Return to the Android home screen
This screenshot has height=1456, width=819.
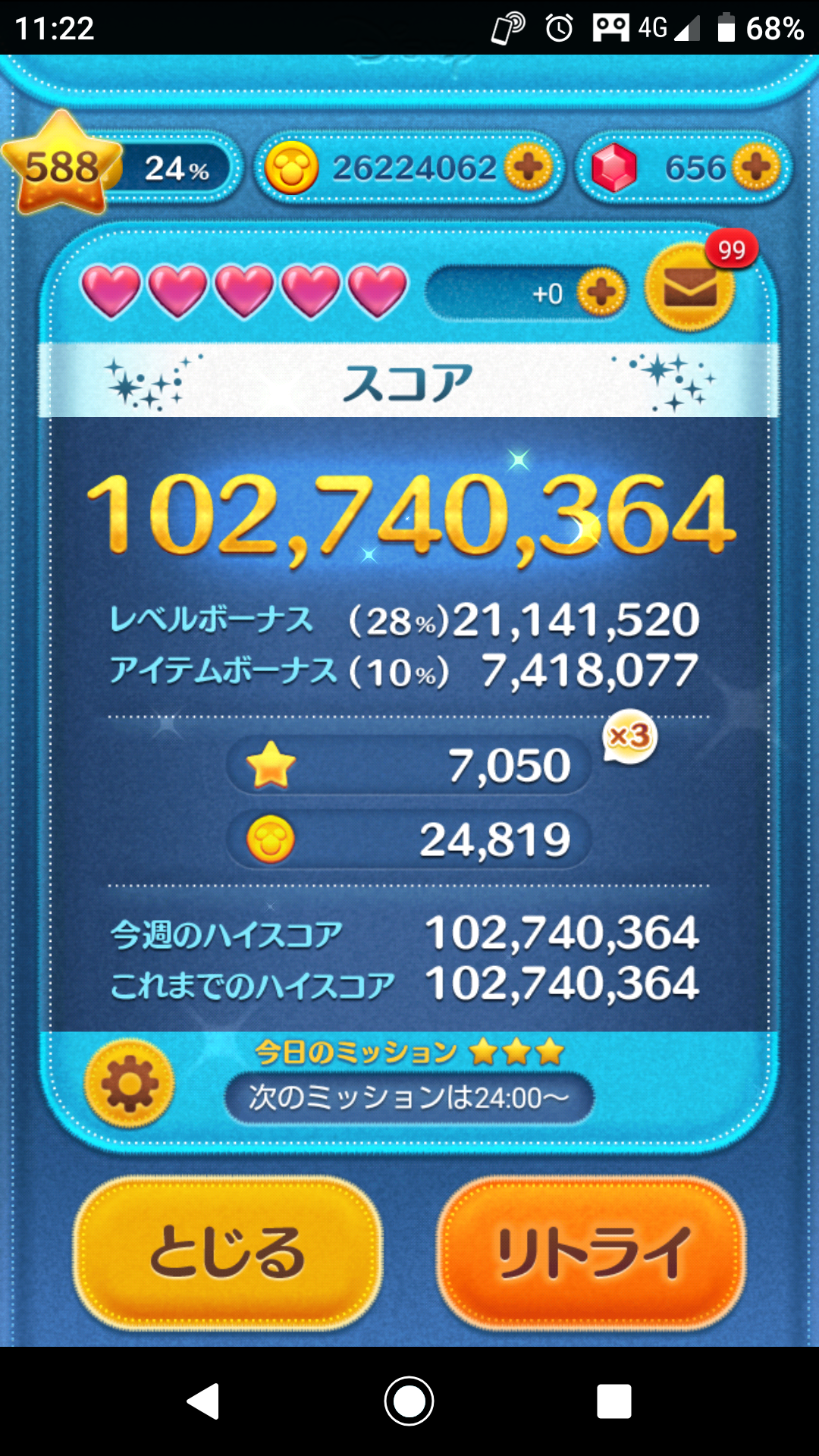click(409, 1401)
